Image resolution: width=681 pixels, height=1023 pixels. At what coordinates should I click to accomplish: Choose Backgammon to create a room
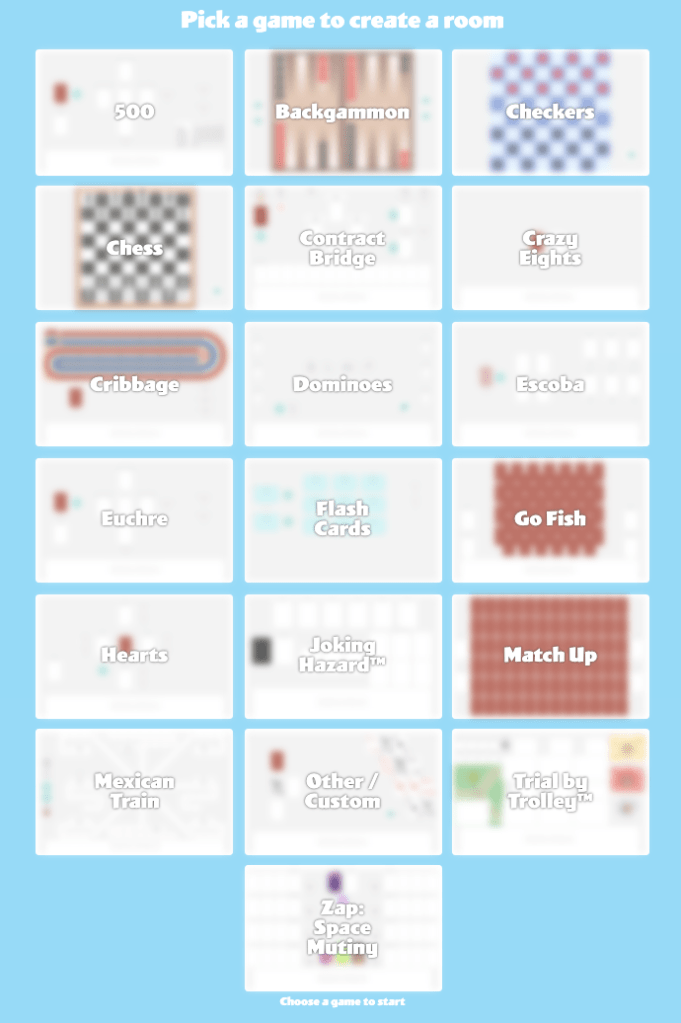pos(343,112)
